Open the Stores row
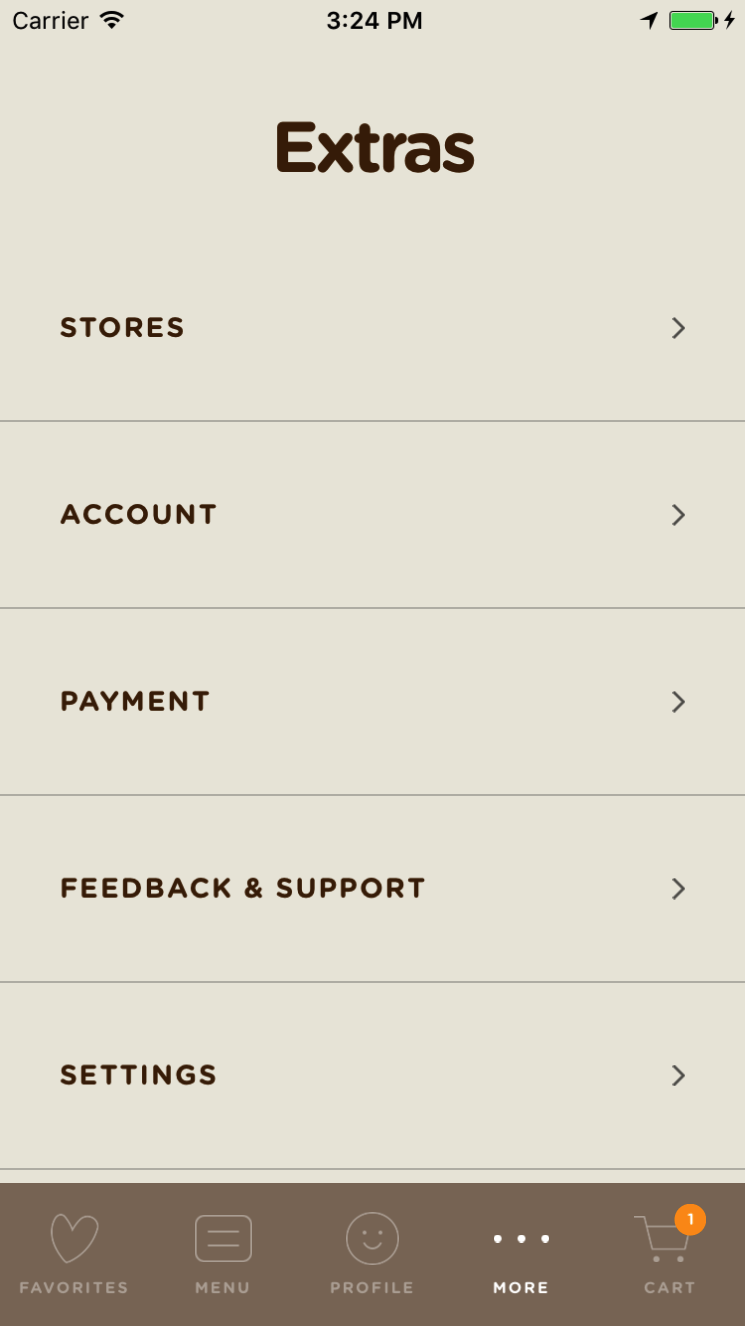Image resolution: width=745 pixels, height=1326 pixels. tap(372, 328)
